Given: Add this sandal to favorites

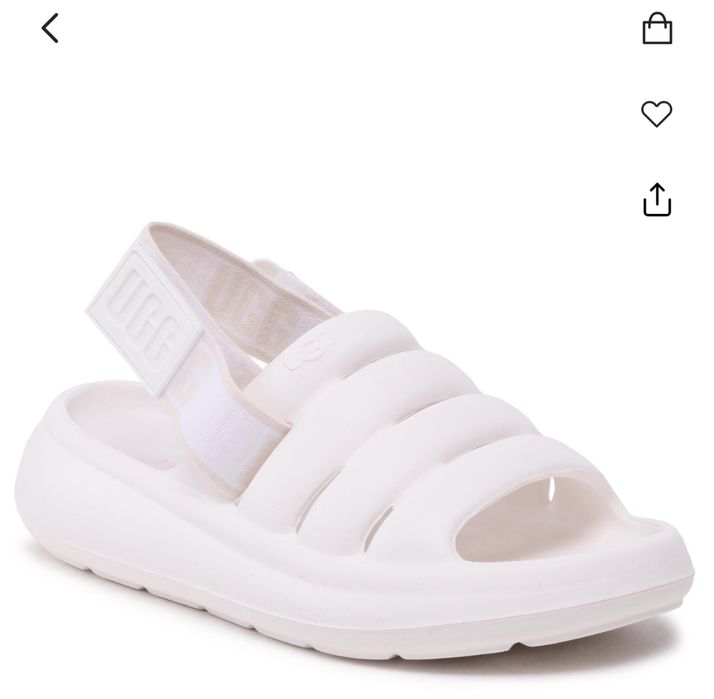Looking at the screenshot, I should [x=657, y=115].
